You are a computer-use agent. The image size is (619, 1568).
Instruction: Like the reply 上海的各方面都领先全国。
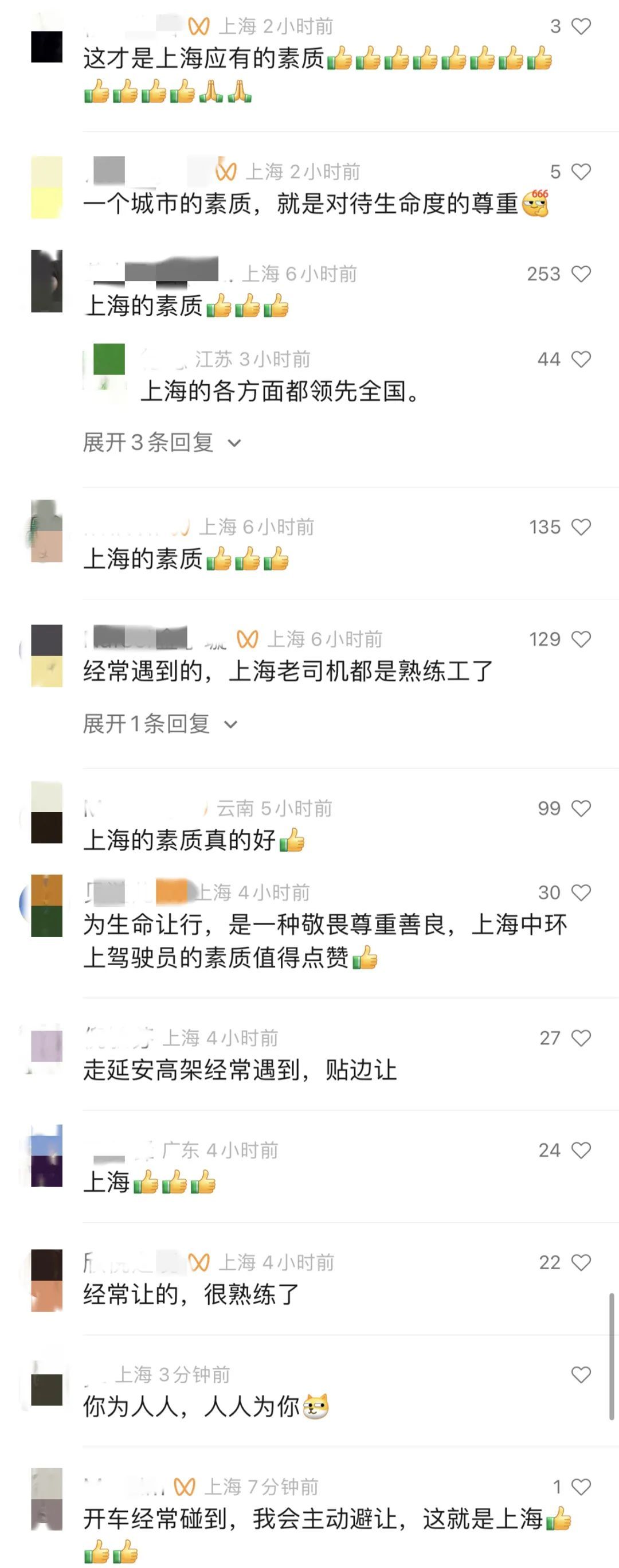[581, 360]
